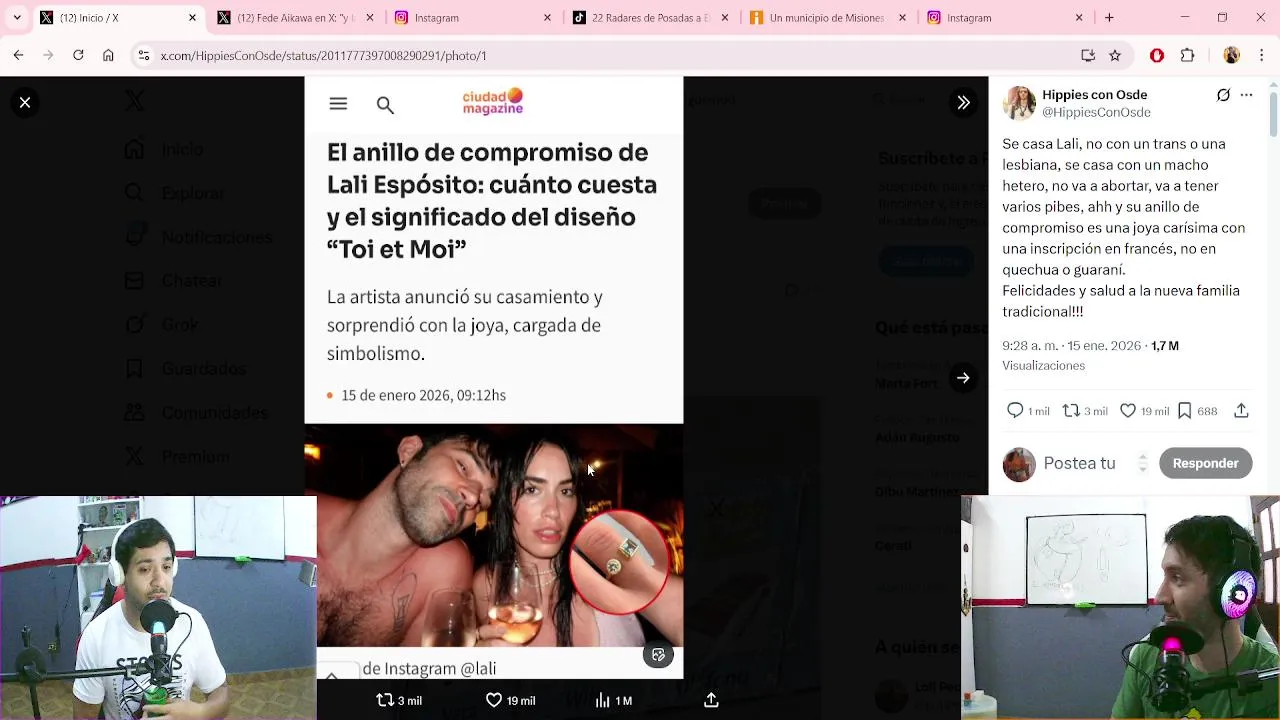Screen dimensions: 1280x720
Task: Open the overflow menu on Hippies con Osde post
Action: [x=1246, y=95]
